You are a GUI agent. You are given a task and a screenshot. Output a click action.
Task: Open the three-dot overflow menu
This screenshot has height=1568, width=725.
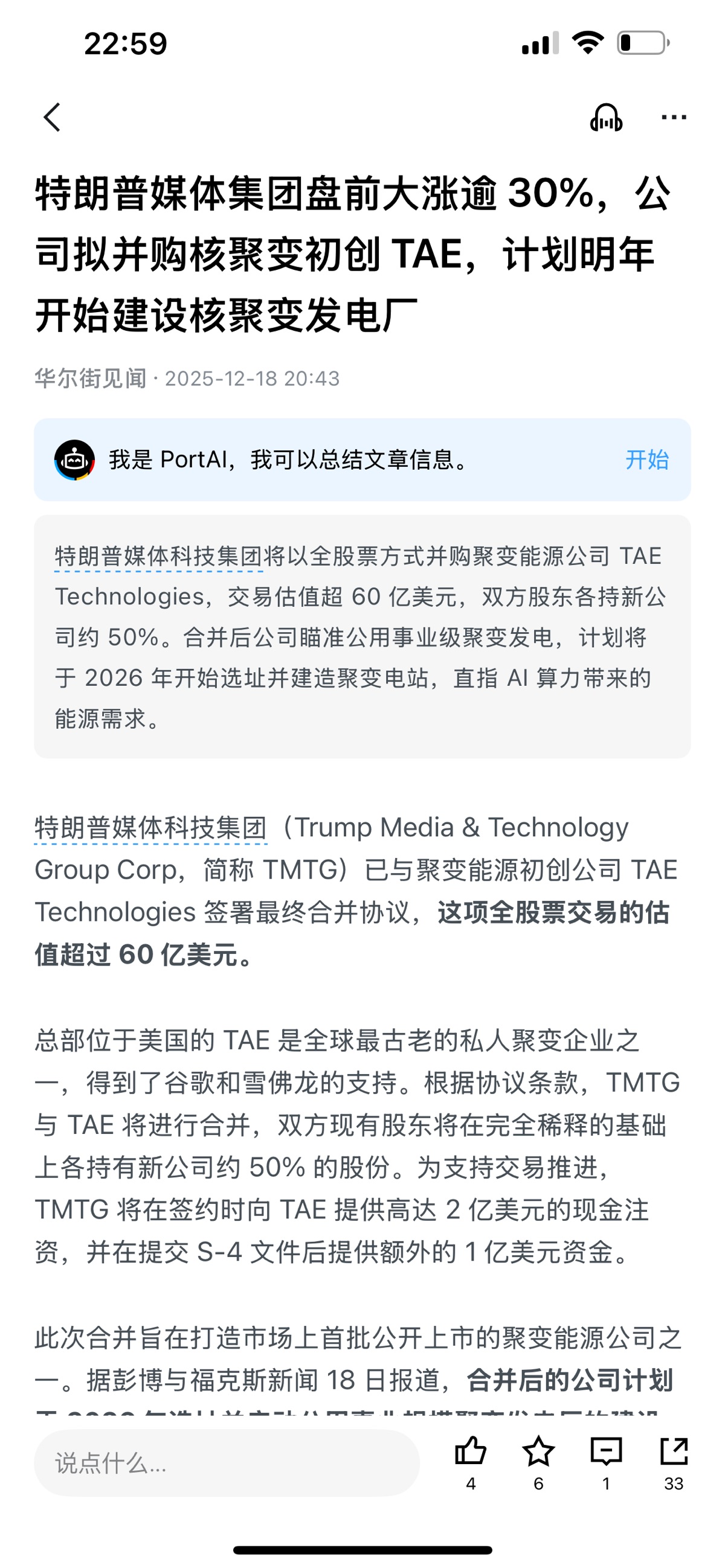[x=674, y=117]
